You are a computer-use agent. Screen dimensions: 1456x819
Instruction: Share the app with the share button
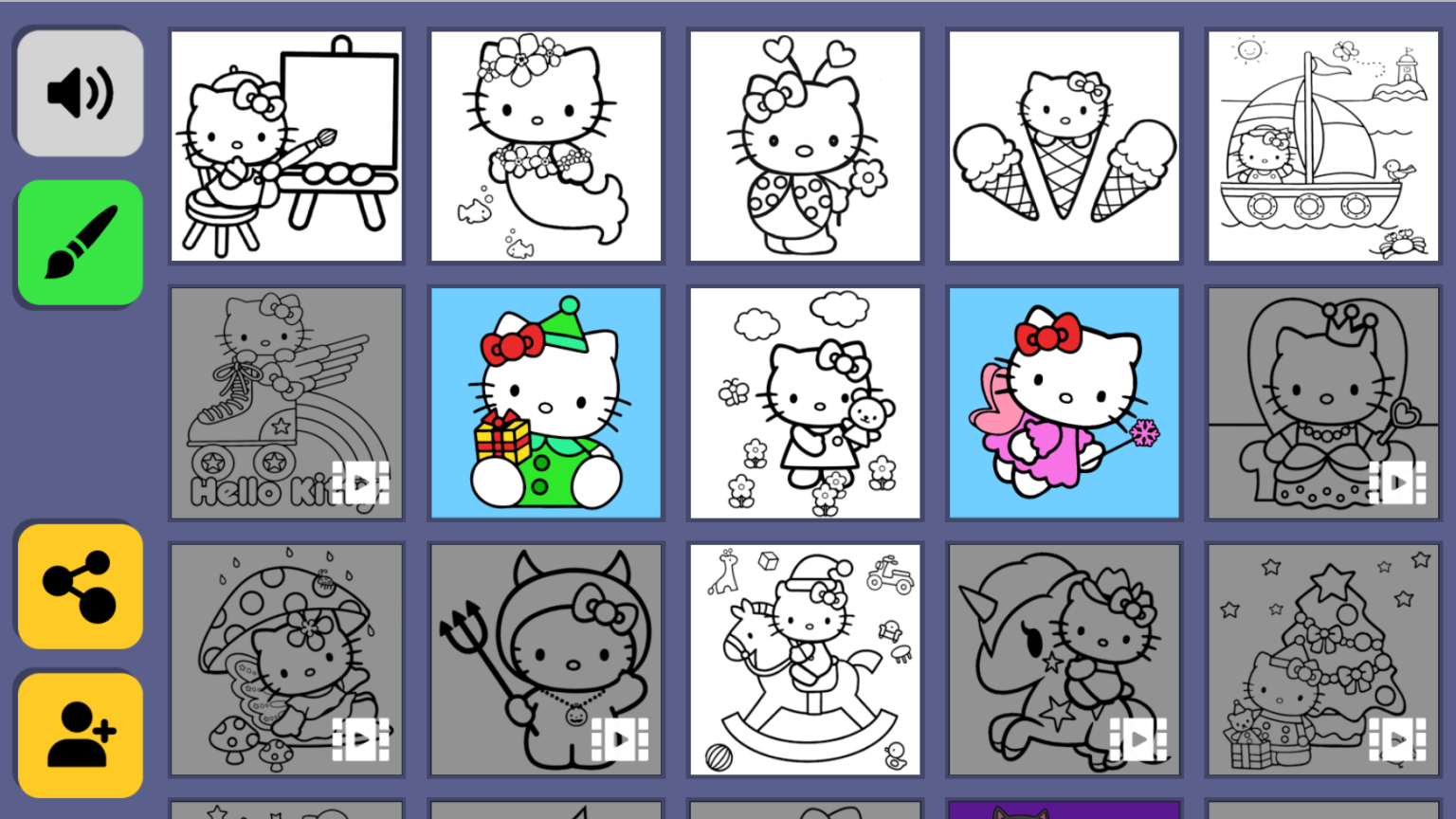click(x=81, y=587)
